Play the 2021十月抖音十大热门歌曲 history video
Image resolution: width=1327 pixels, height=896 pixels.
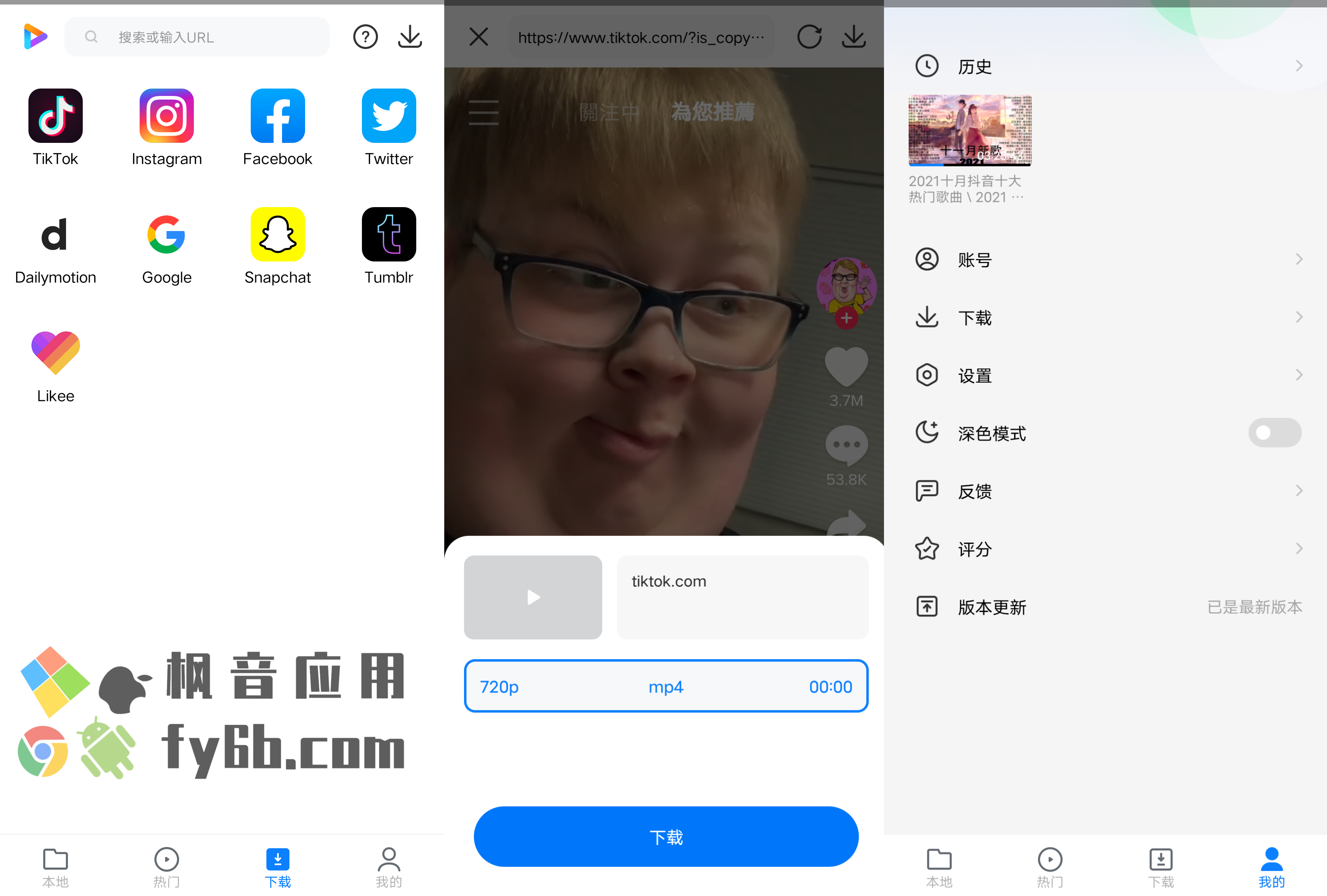[970, 131]
